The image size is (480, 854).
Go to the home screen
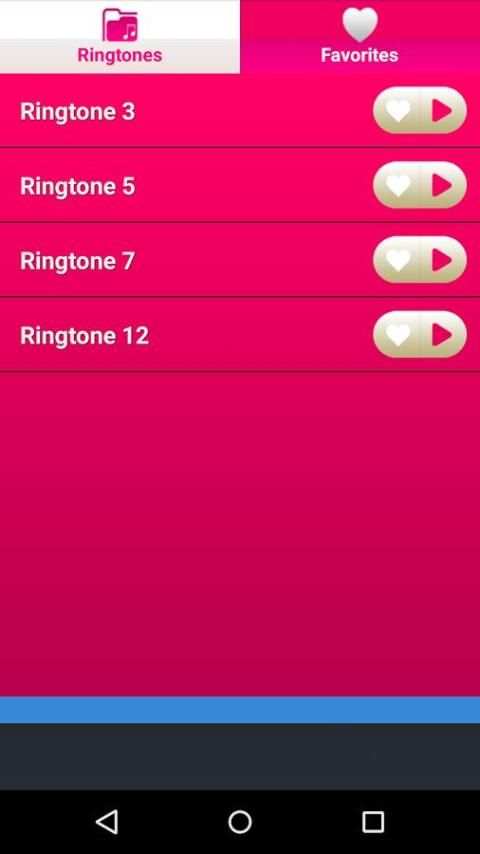240,821
